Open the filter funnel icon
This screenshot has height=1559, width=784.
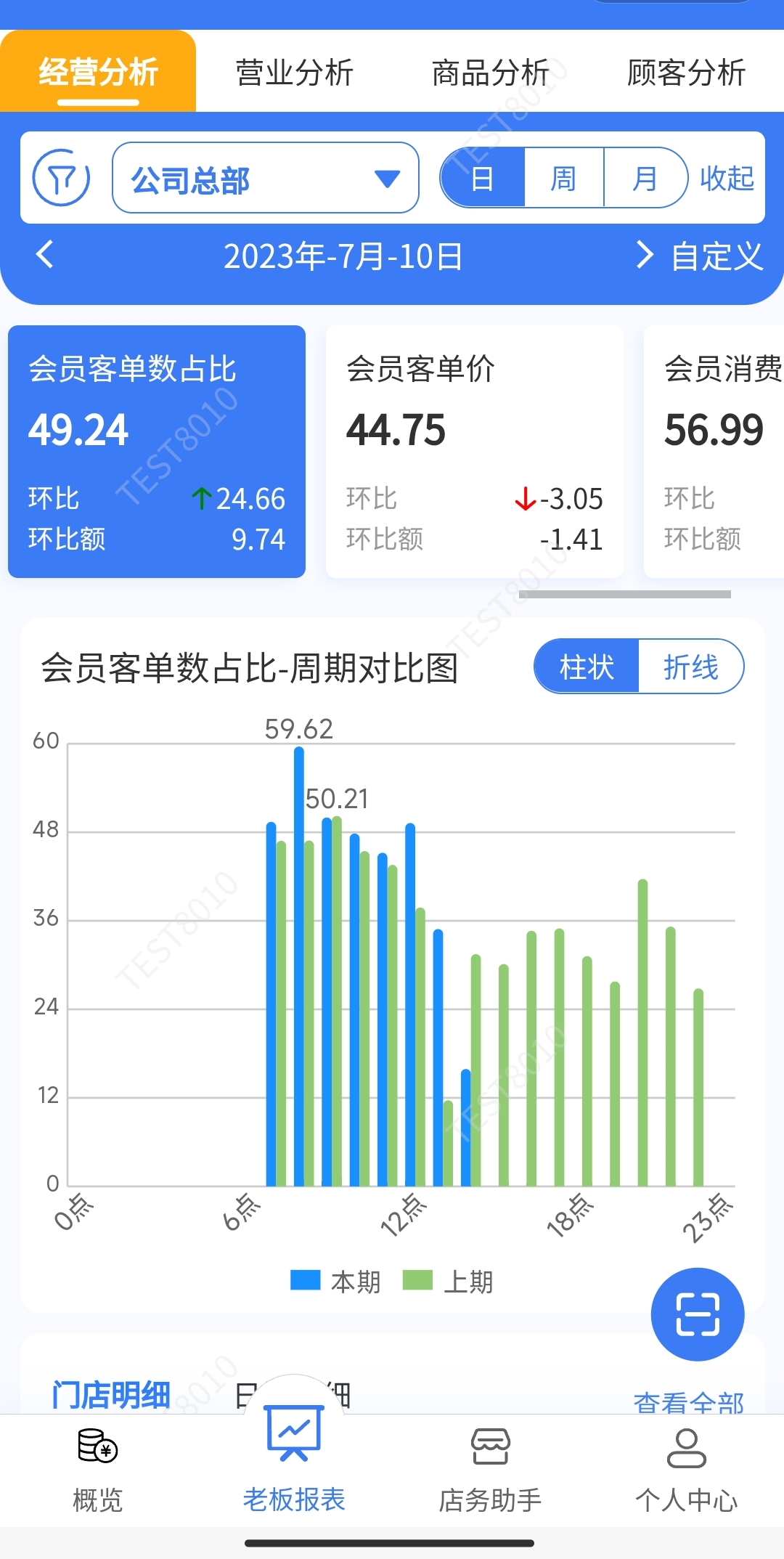[x=62, y=178]
